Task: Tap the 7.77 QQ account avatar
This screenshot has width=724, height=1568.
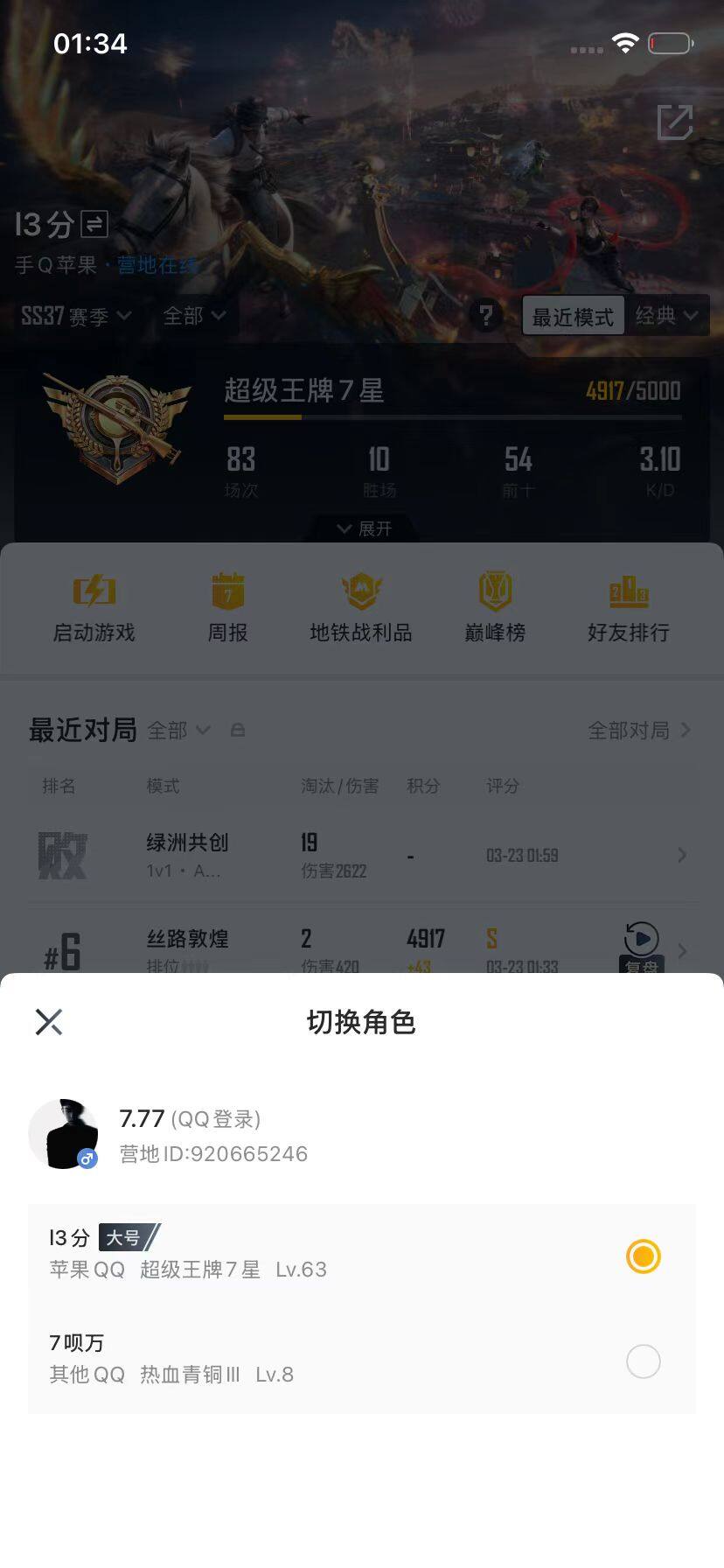Action: [66, 1133]
